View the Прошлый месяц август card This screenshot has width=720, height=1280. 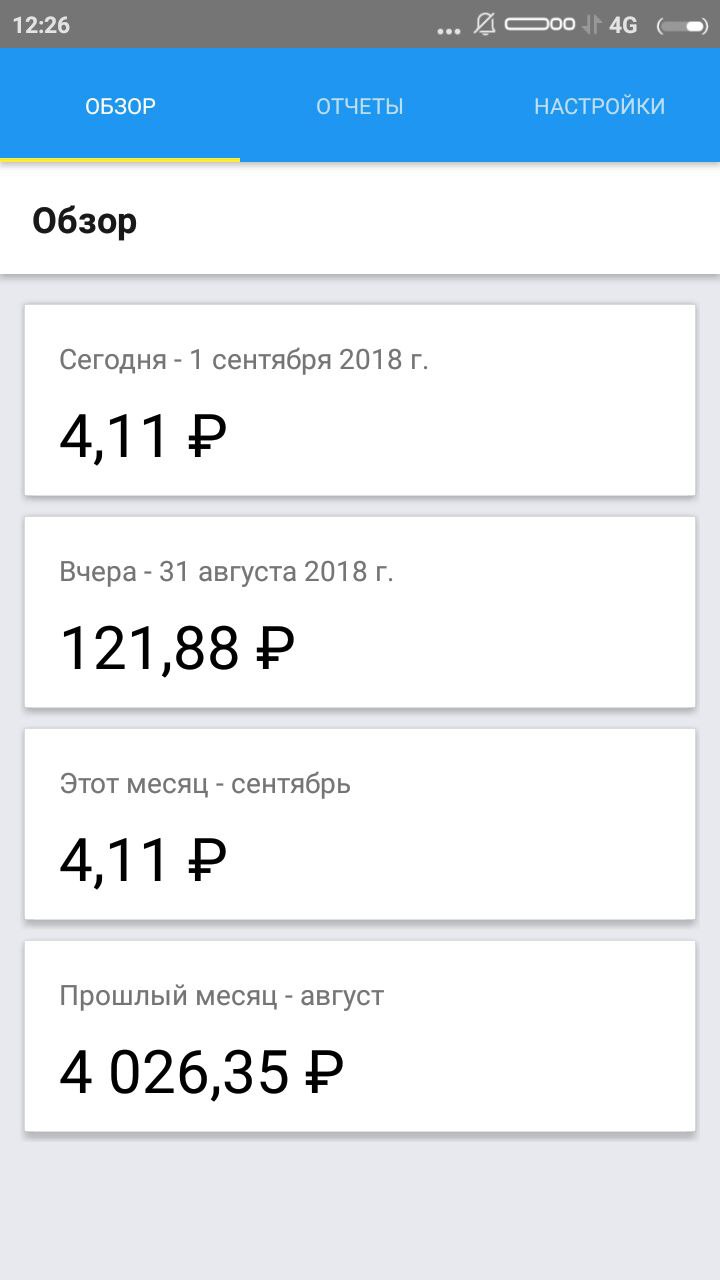tap(360, 1036)
